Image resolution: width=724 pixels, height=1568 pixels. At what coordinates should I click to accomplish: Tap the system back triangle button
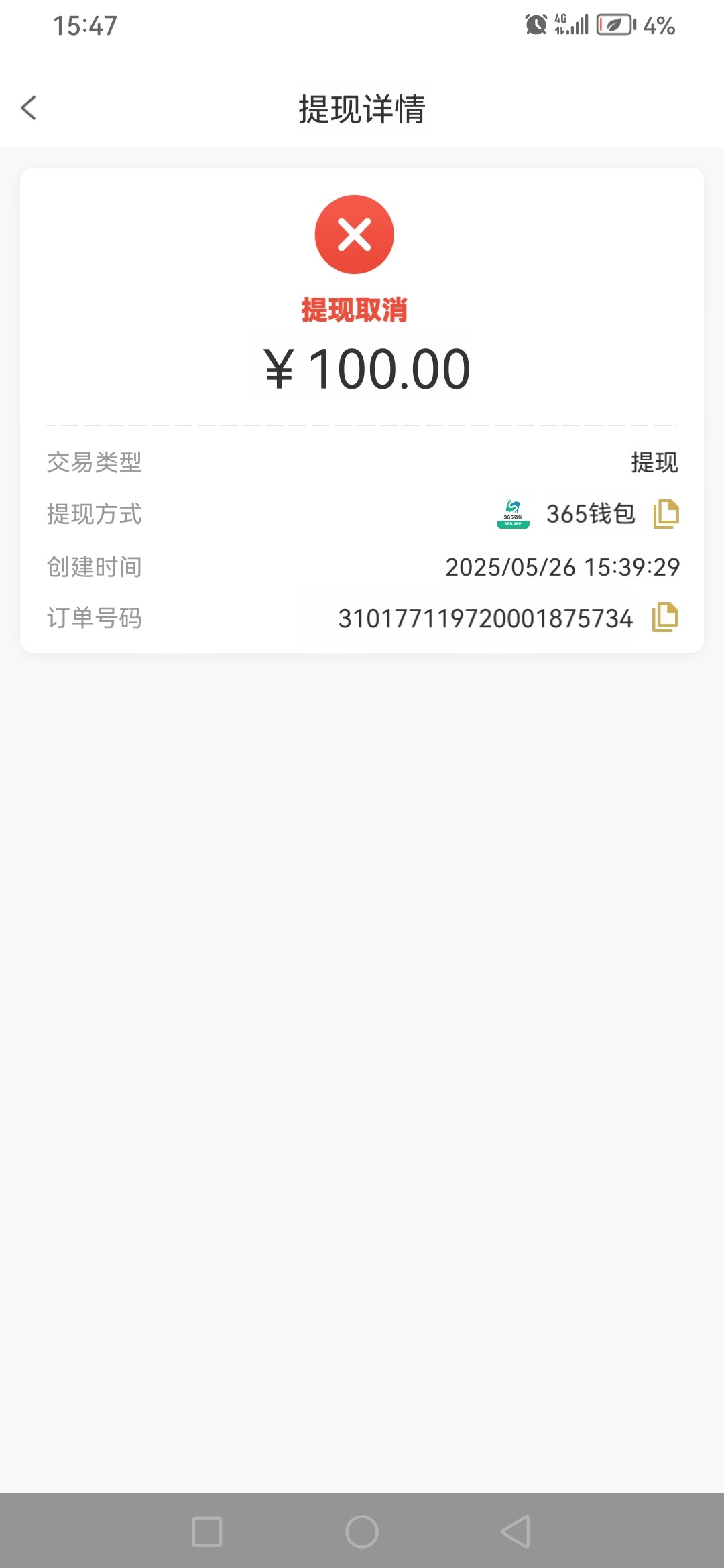point(516,1531)
